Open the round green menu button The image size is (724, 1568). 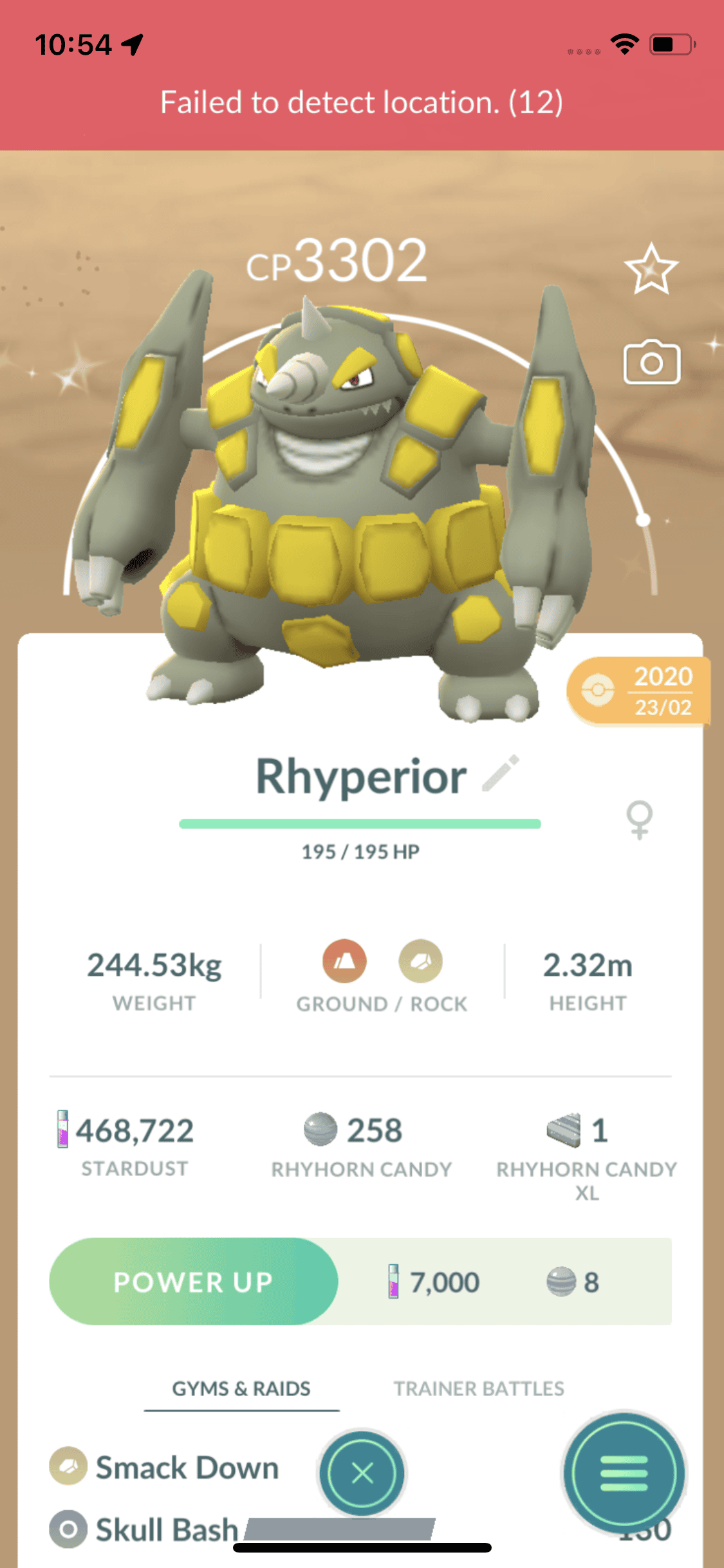click(x=624, y=1473)
